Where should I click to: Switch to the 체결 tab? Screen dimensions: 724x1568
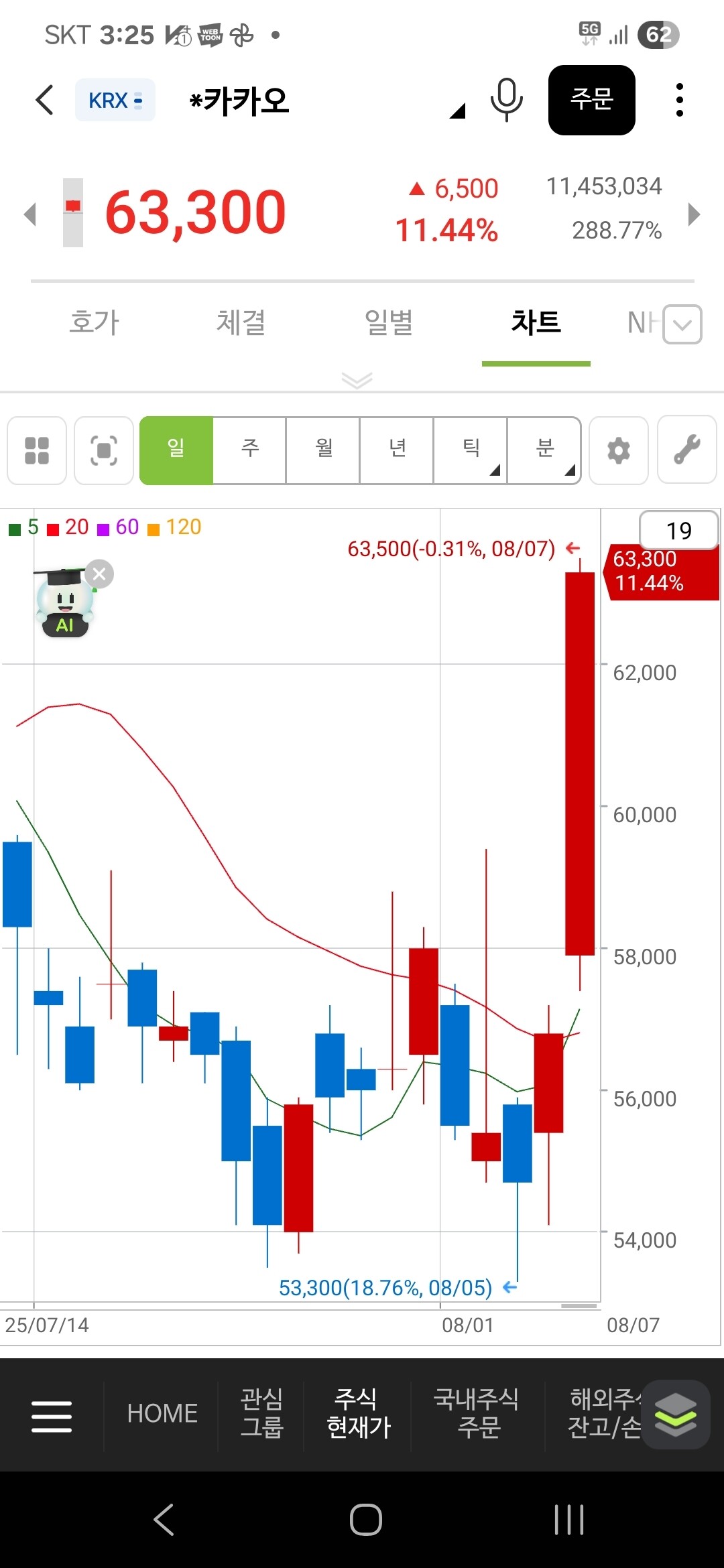tap(241, 322)
